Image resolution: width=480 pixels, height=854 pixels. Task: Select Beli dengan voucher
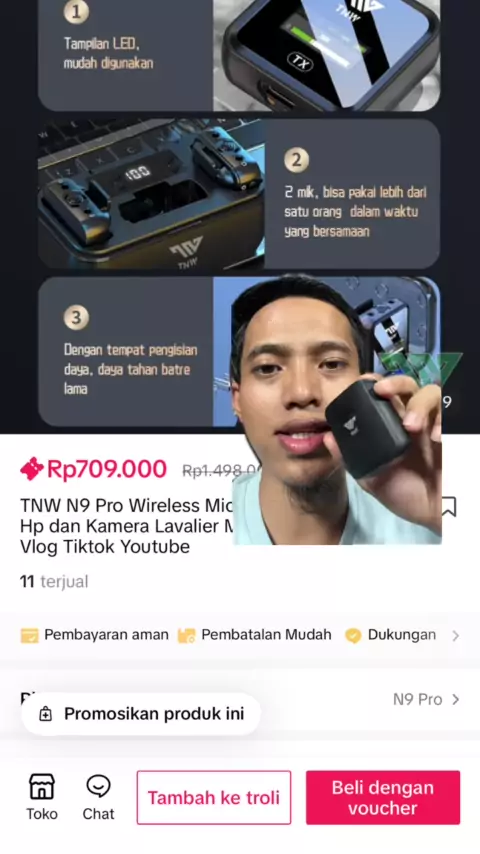coord(382,797)
